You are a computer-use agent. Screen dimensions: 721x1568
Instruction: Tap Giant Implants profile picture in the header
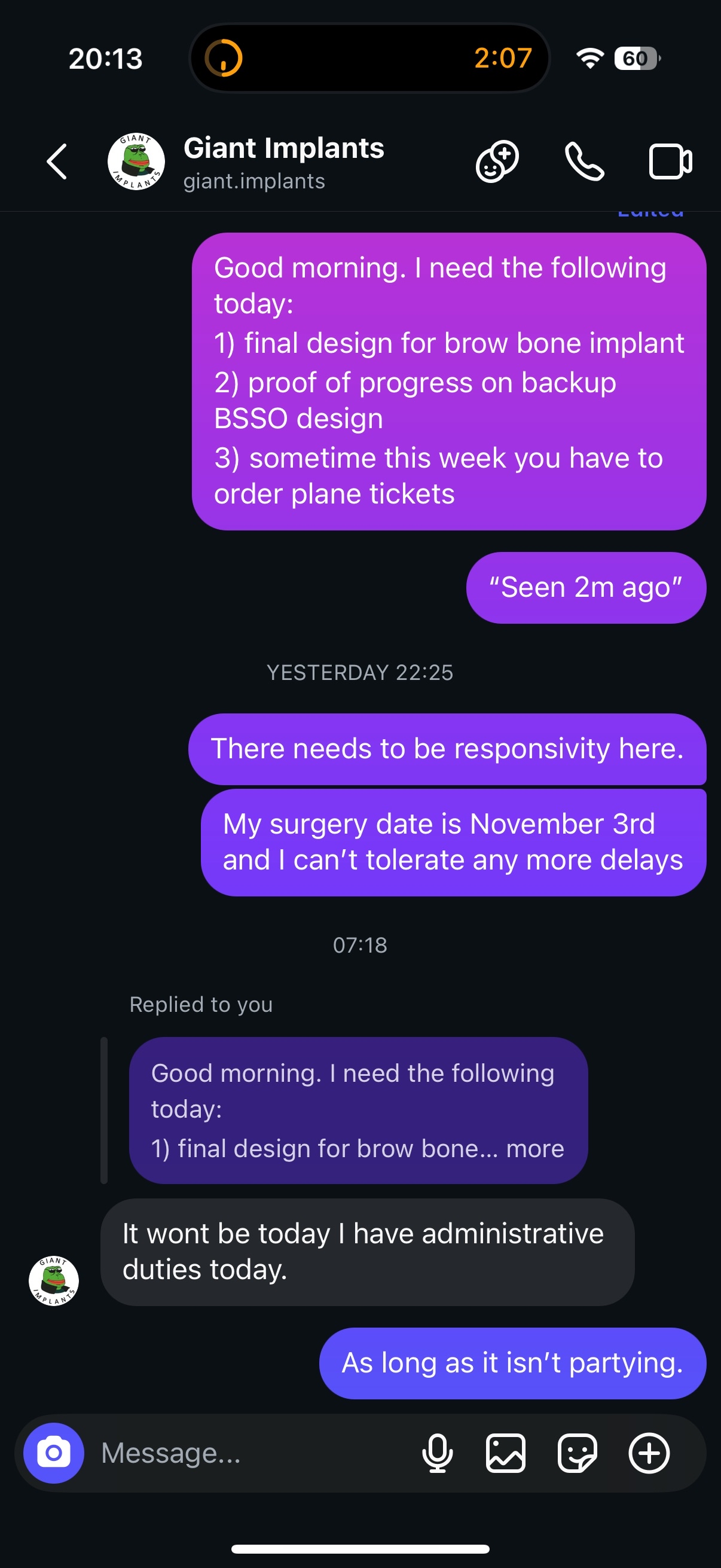pyautogui.click(x=136, y=161)
